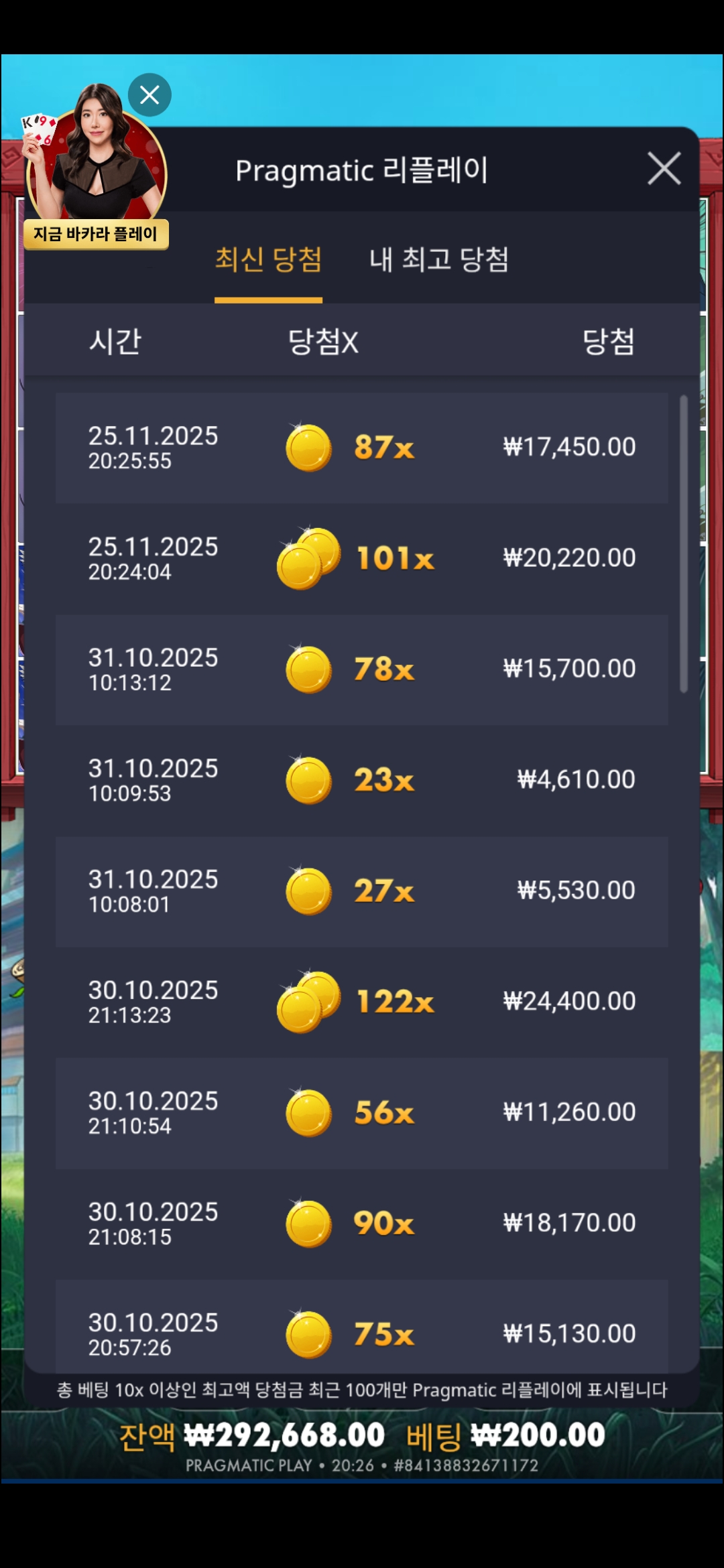The width and height of the screenshot is (724, 1568).
Task: Watch the 90x win worth ₩18,170.00
Action: click(362, 1224)
